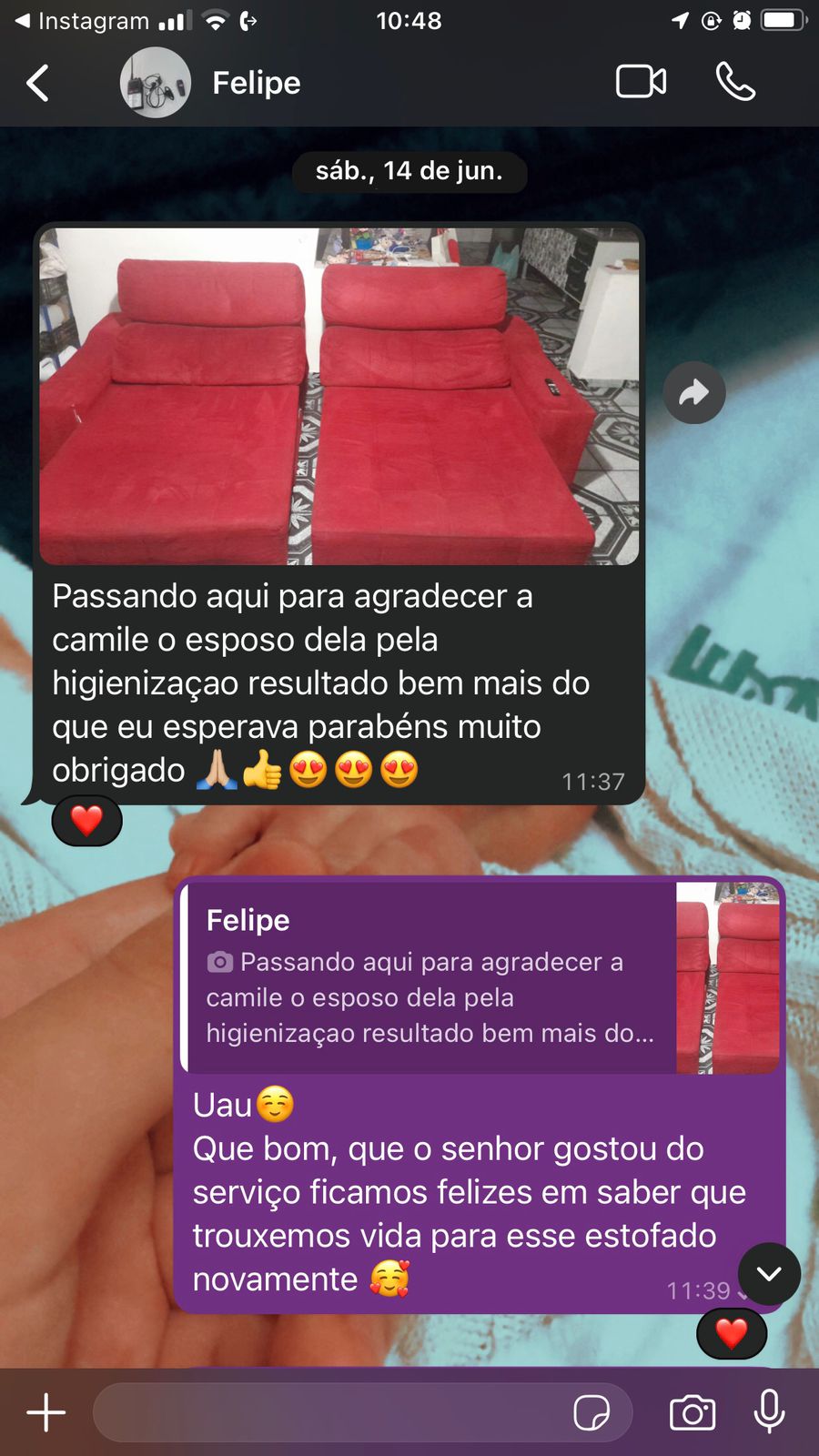The height and width of the screenshot is (1456, 819).
Task: Start a video call with Felipe
Action: (641, 82)
